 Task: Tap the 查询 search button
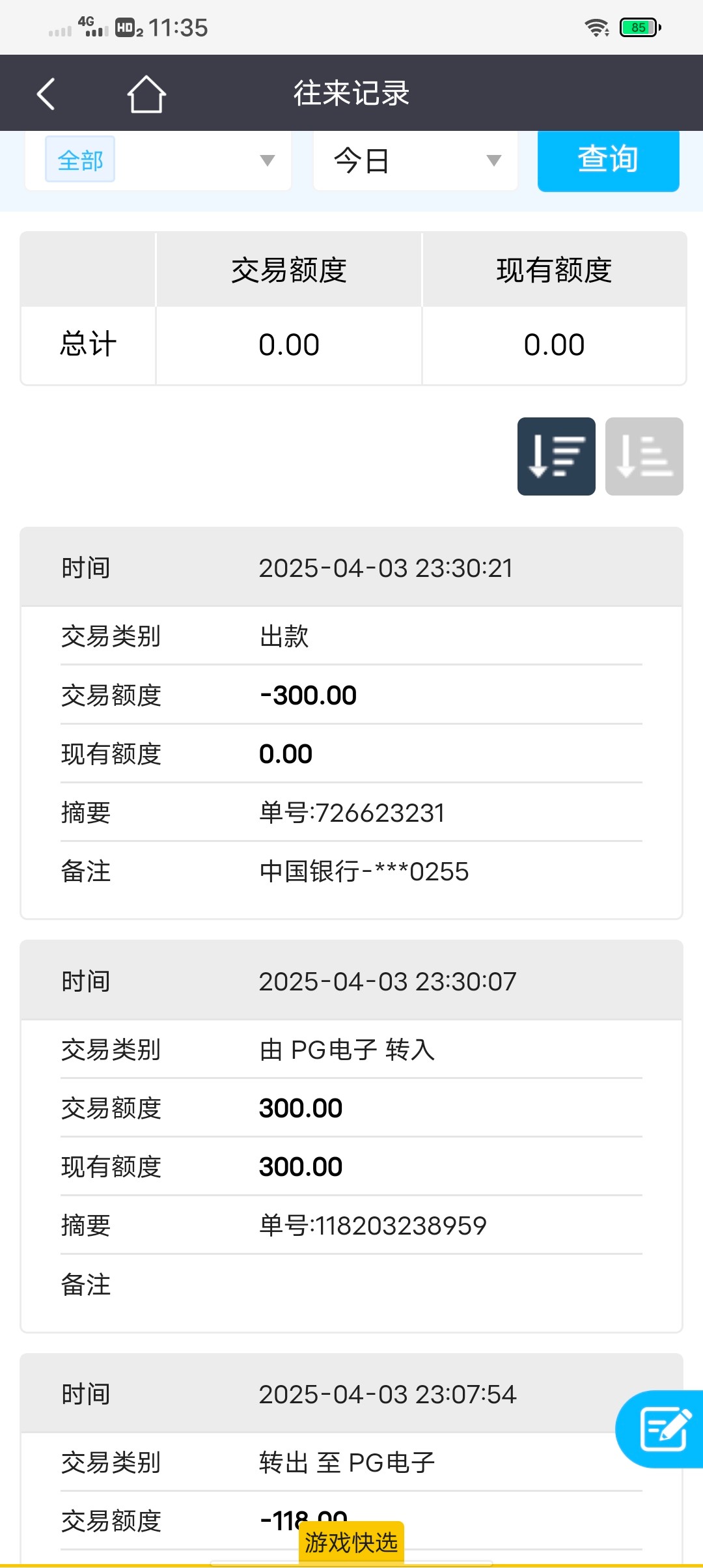click(609, 160)
